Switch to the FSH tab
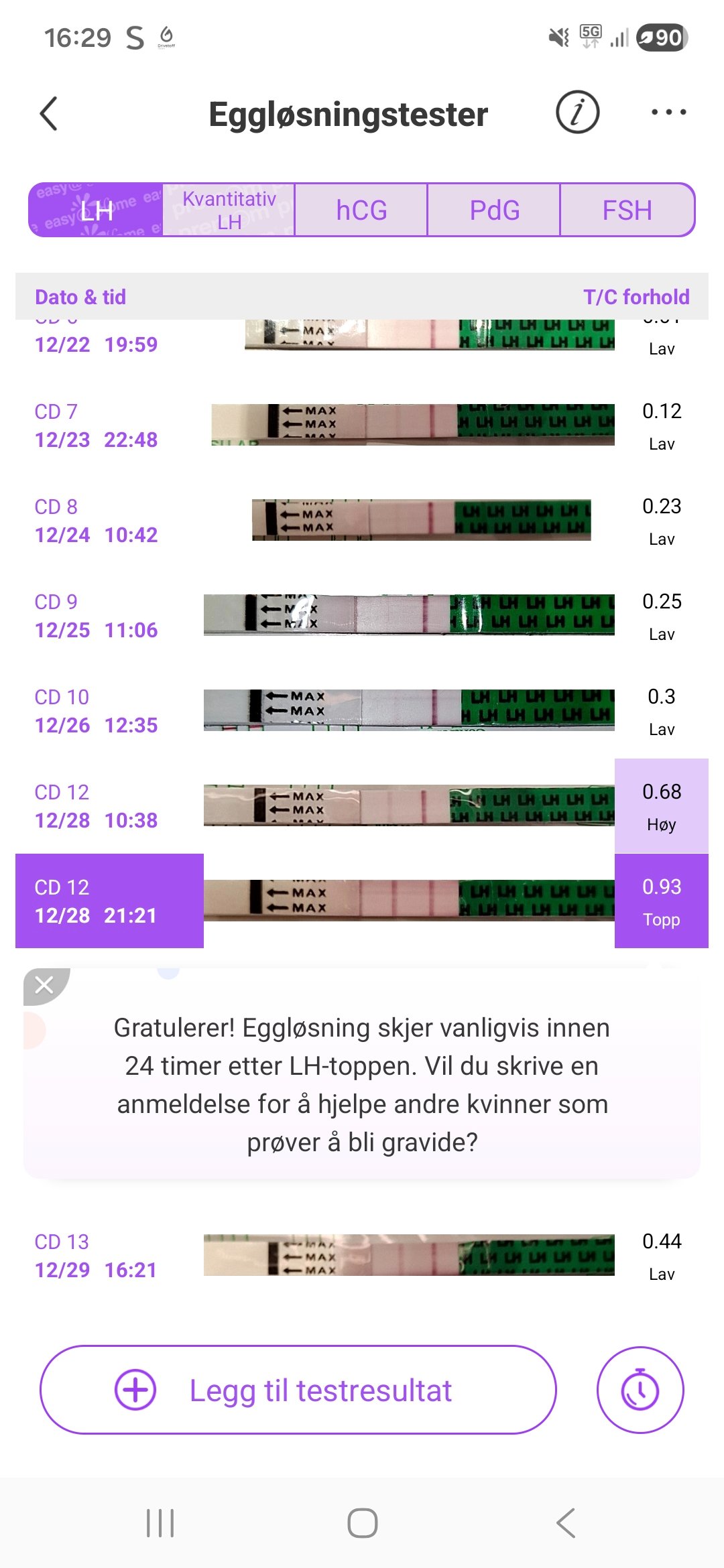Screen dimensions: 724x1568 [627, 210]
